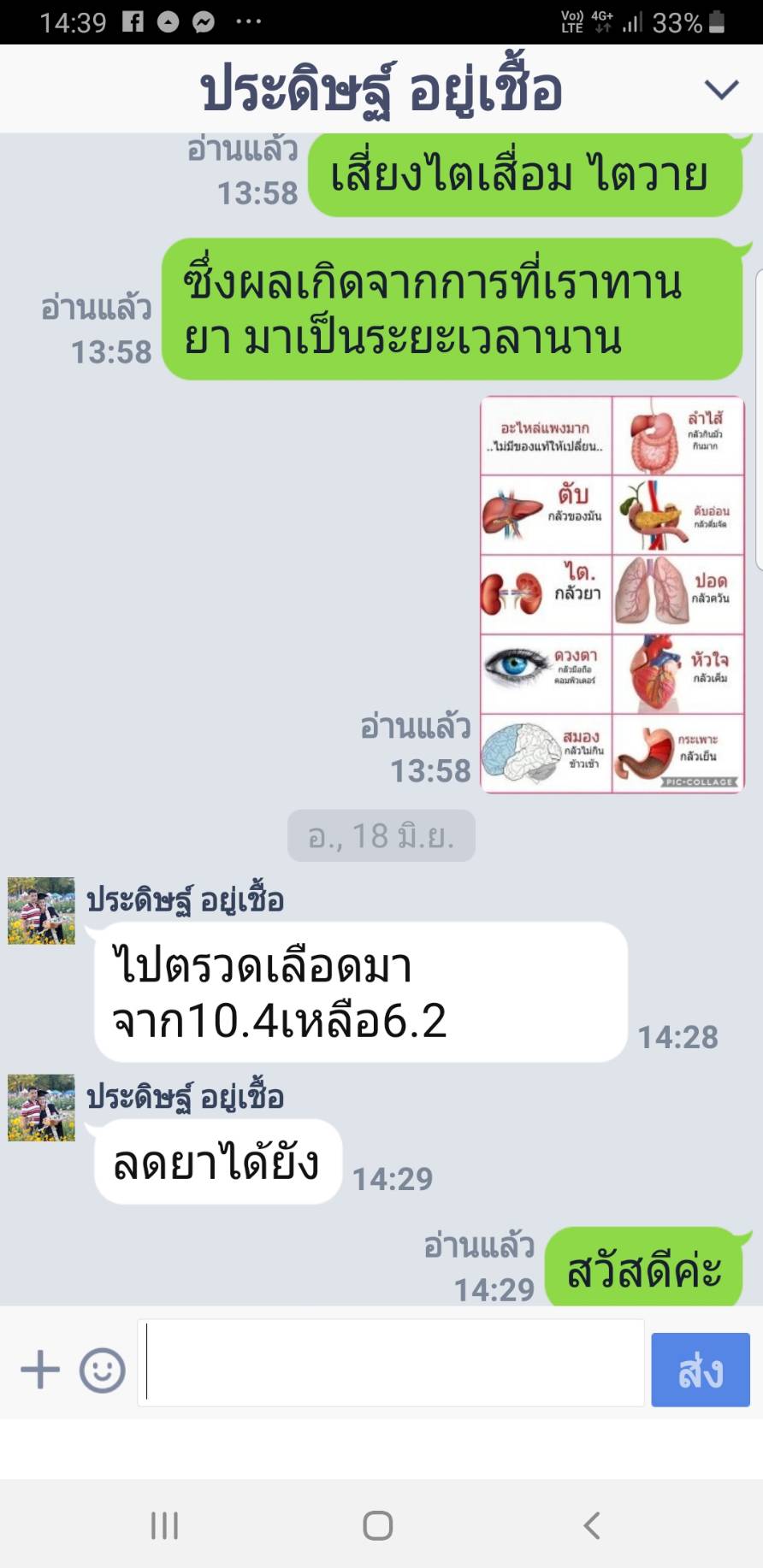Tap the blue ส่ง send button
763x1568 pixels.
coord(700,1370)
